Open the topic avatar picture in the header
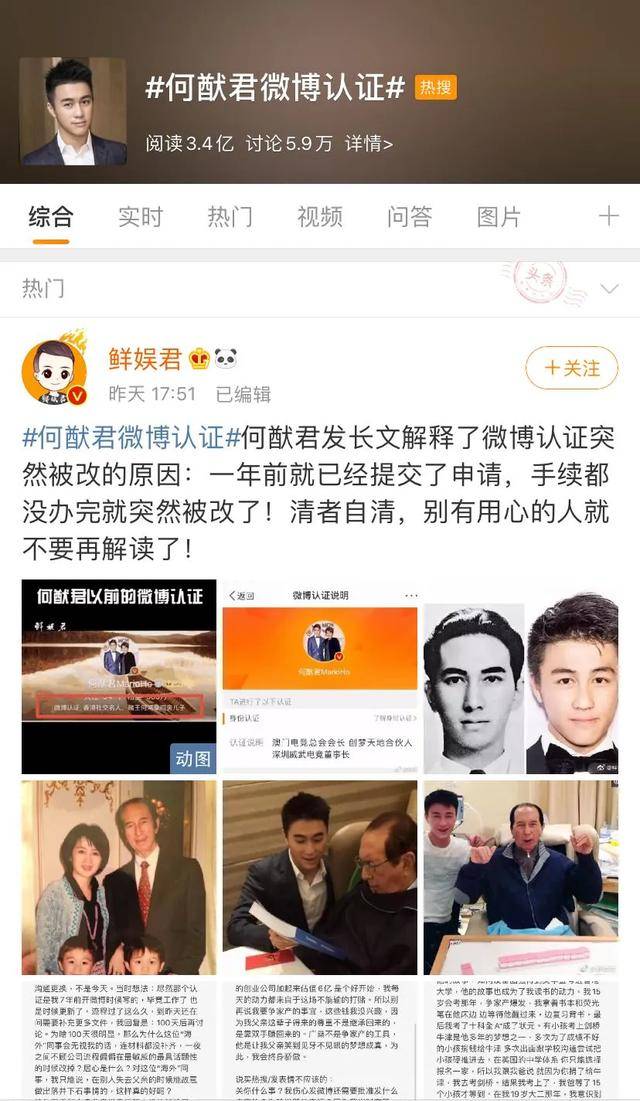 coord(74,112)
